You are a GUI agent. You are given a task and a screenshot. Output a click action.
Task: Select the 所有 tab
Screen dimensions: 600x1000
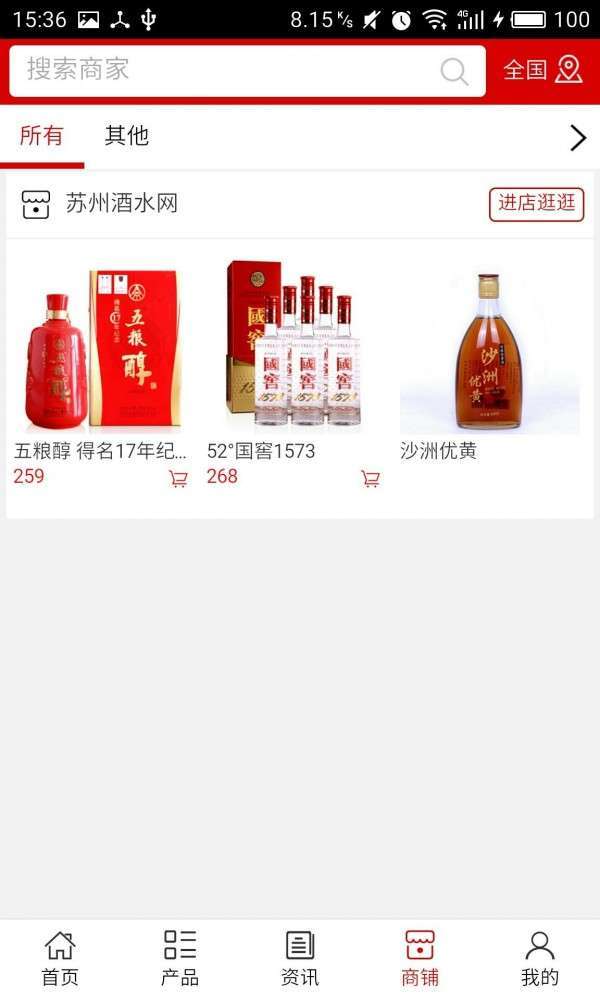coord(41,136)
